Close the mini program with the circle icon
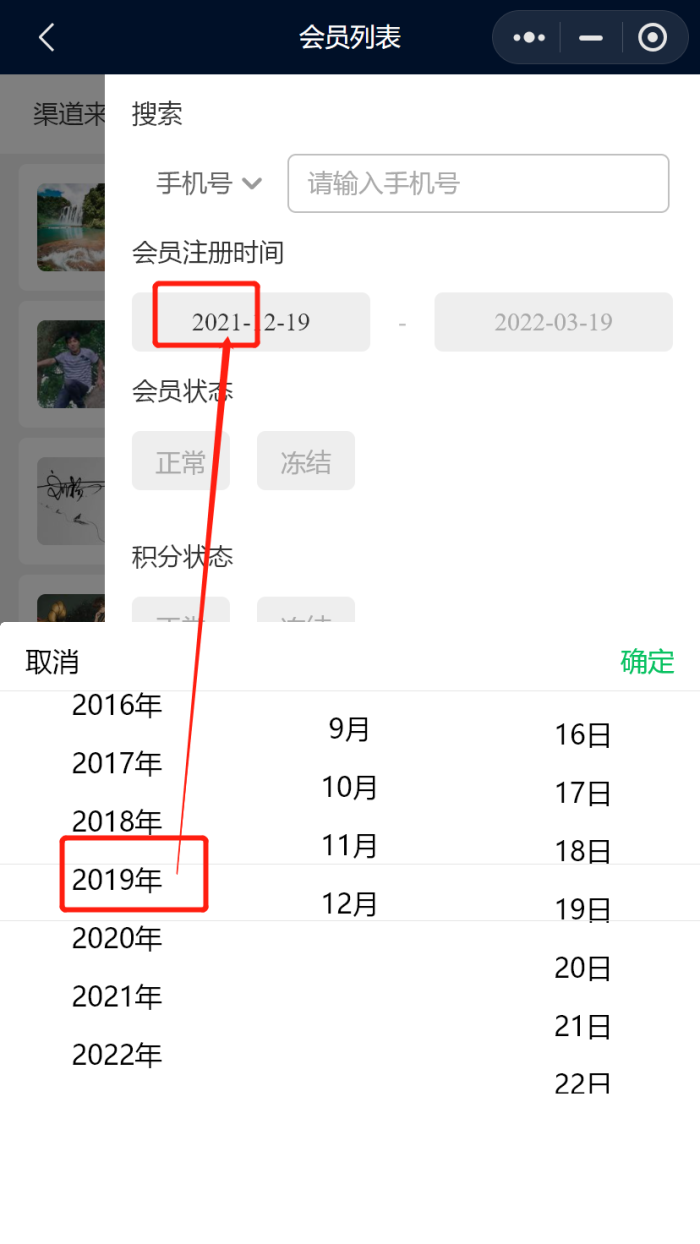 (x=652, y=38)
